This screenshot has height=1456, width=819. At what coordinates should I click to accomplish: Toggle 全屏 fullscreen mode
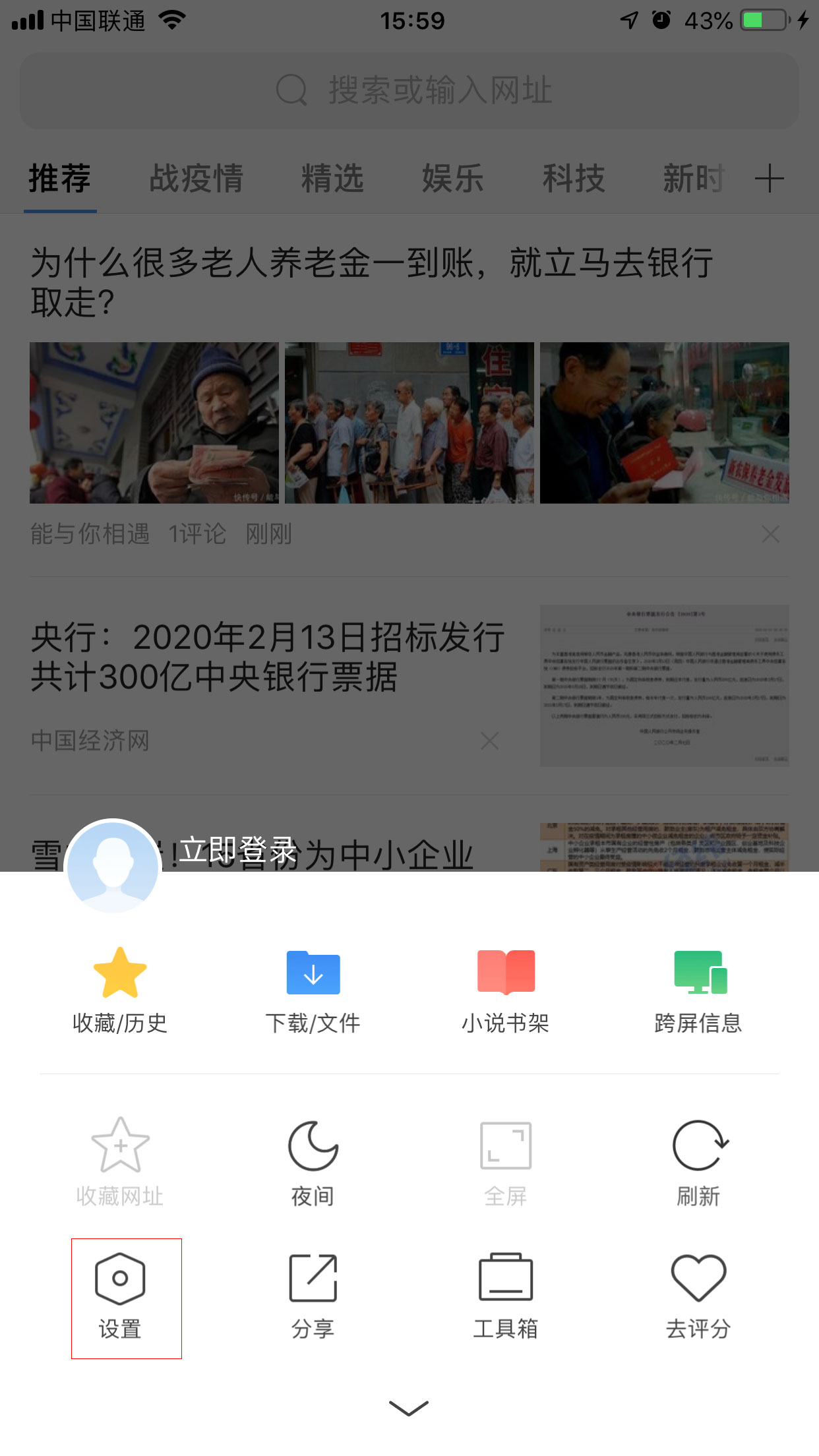click(505, 1161)
